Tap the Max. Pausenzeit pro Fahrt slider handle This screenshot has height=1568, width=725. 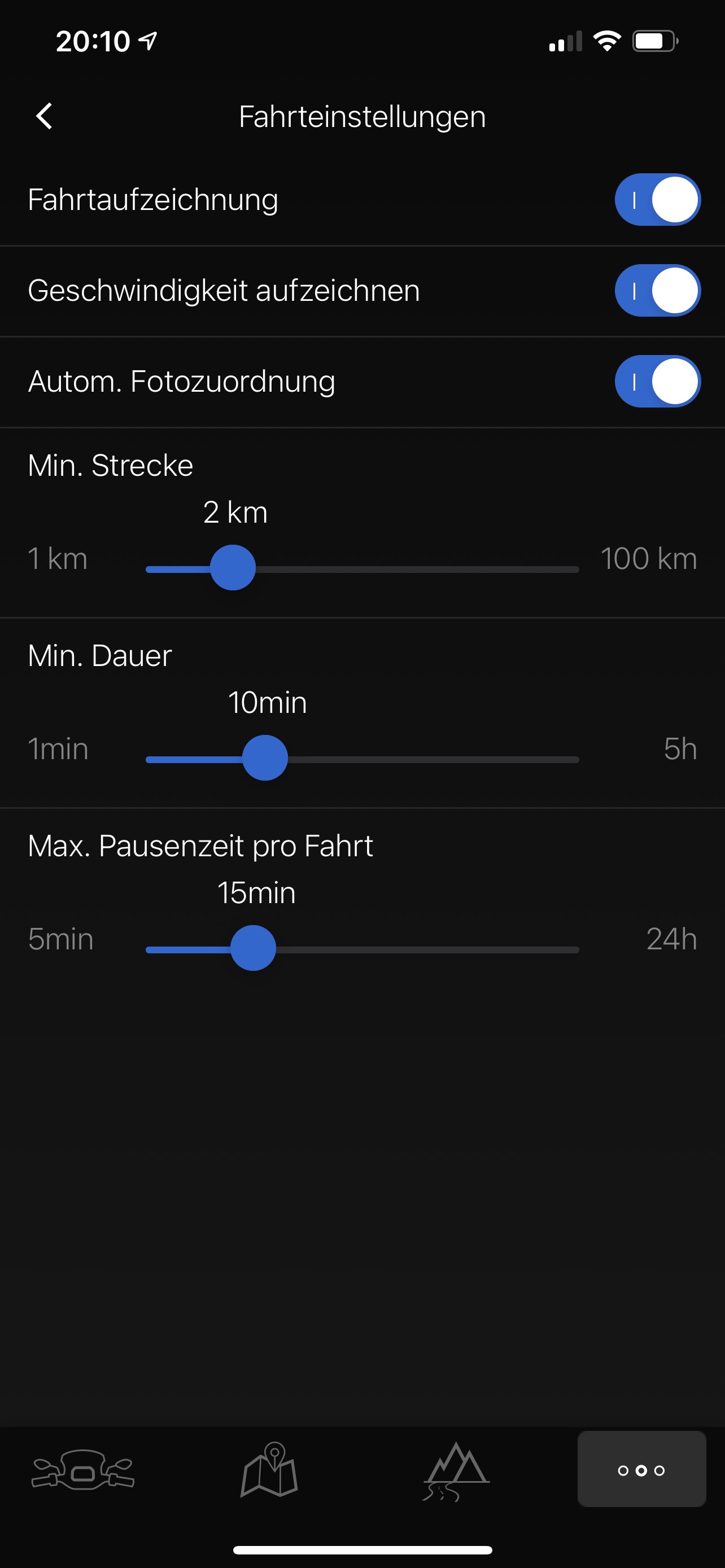pos(253,948)
